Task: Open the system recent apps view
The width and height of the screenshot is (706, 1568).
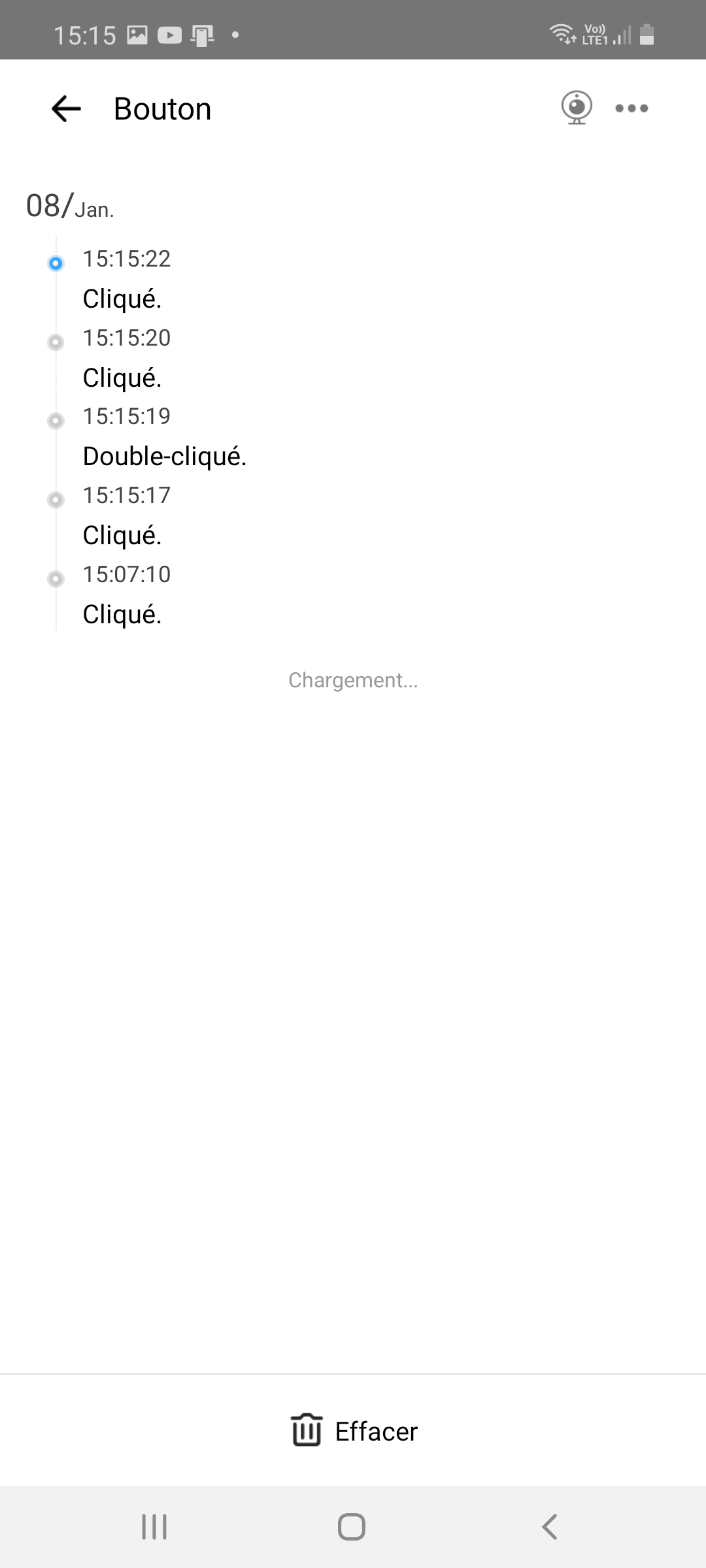Action: click(154, 1527)
